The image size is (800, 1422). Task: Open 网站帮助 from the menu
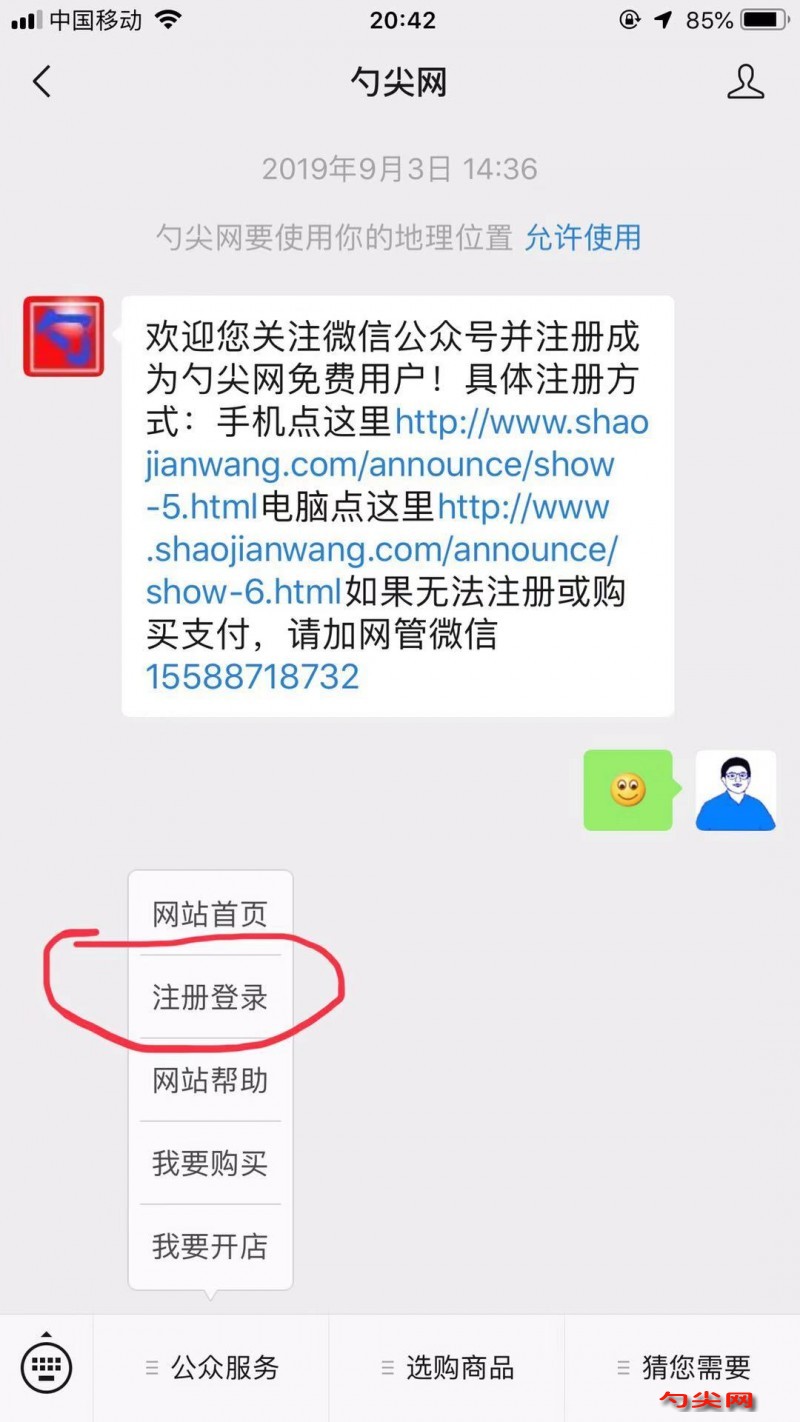(x=210, y=1080)
